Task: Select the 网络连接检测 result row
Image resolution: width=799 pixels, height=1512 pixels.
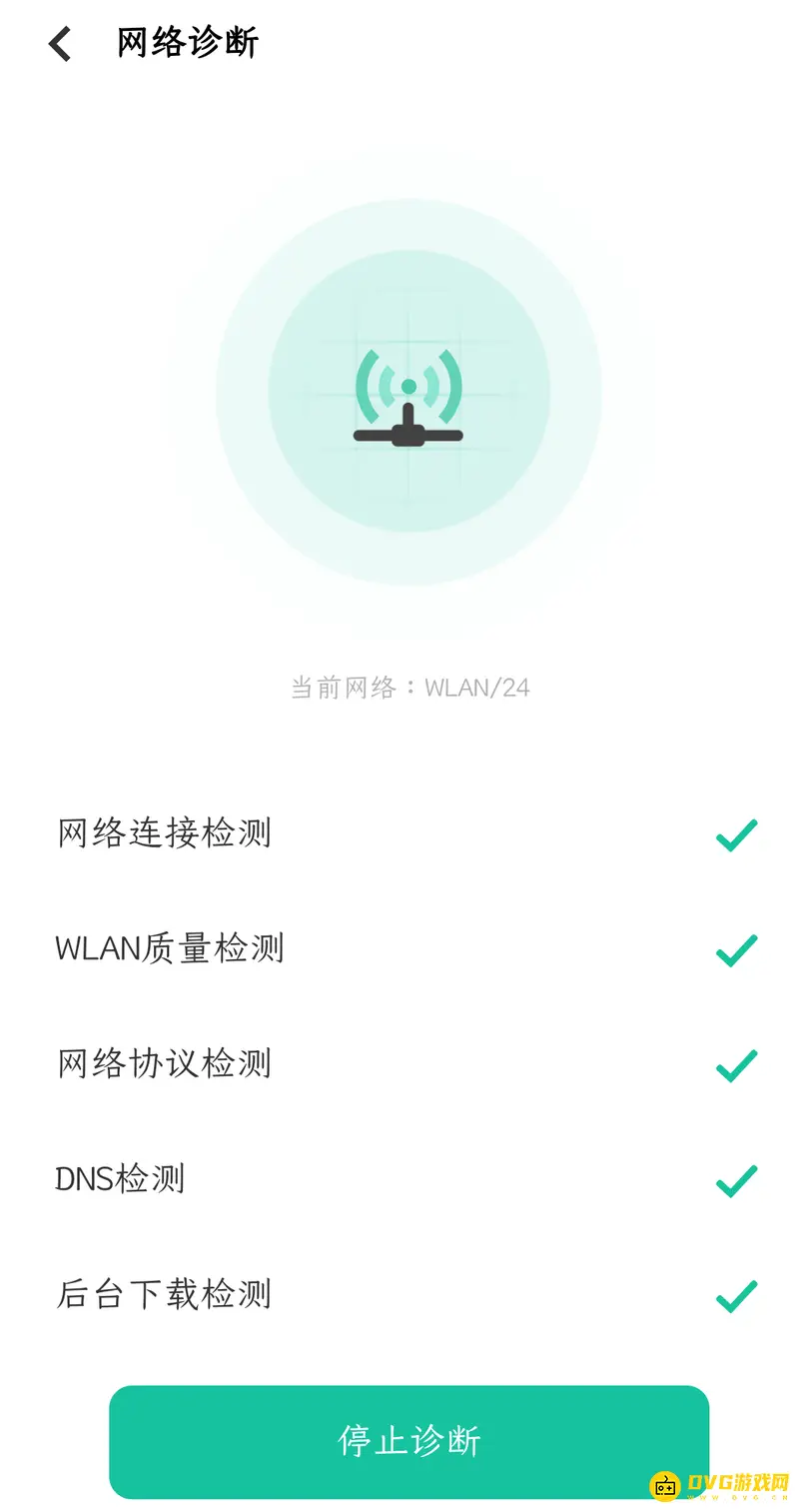Action: click(x=163, y=832)
